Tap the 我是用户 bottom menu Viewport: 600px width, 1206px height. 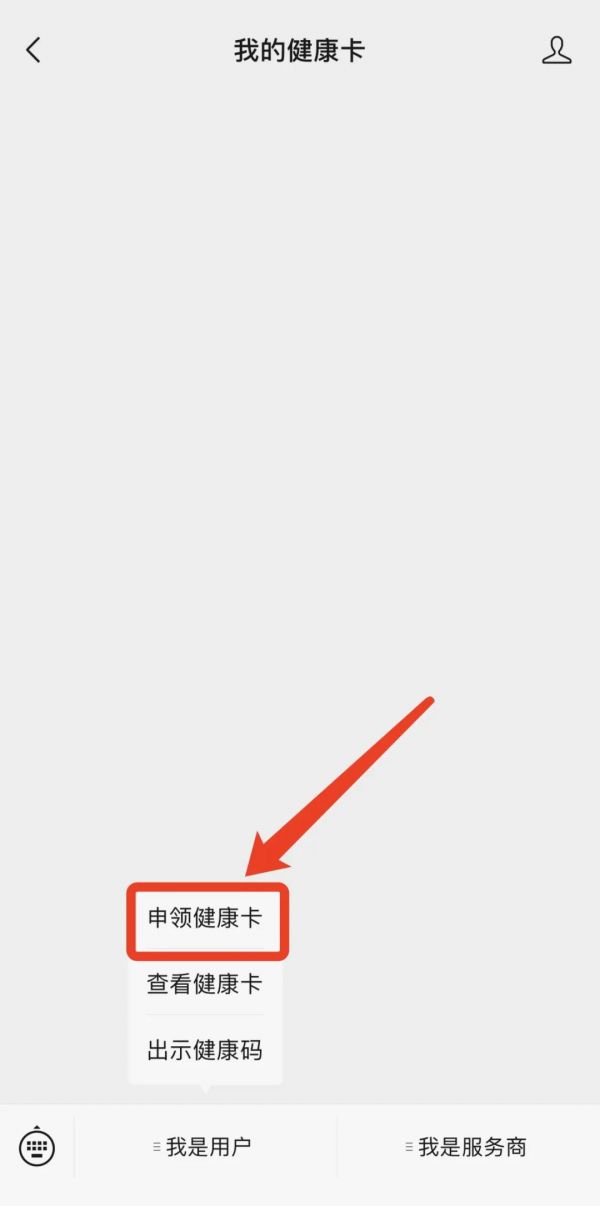coord(205,1147)
